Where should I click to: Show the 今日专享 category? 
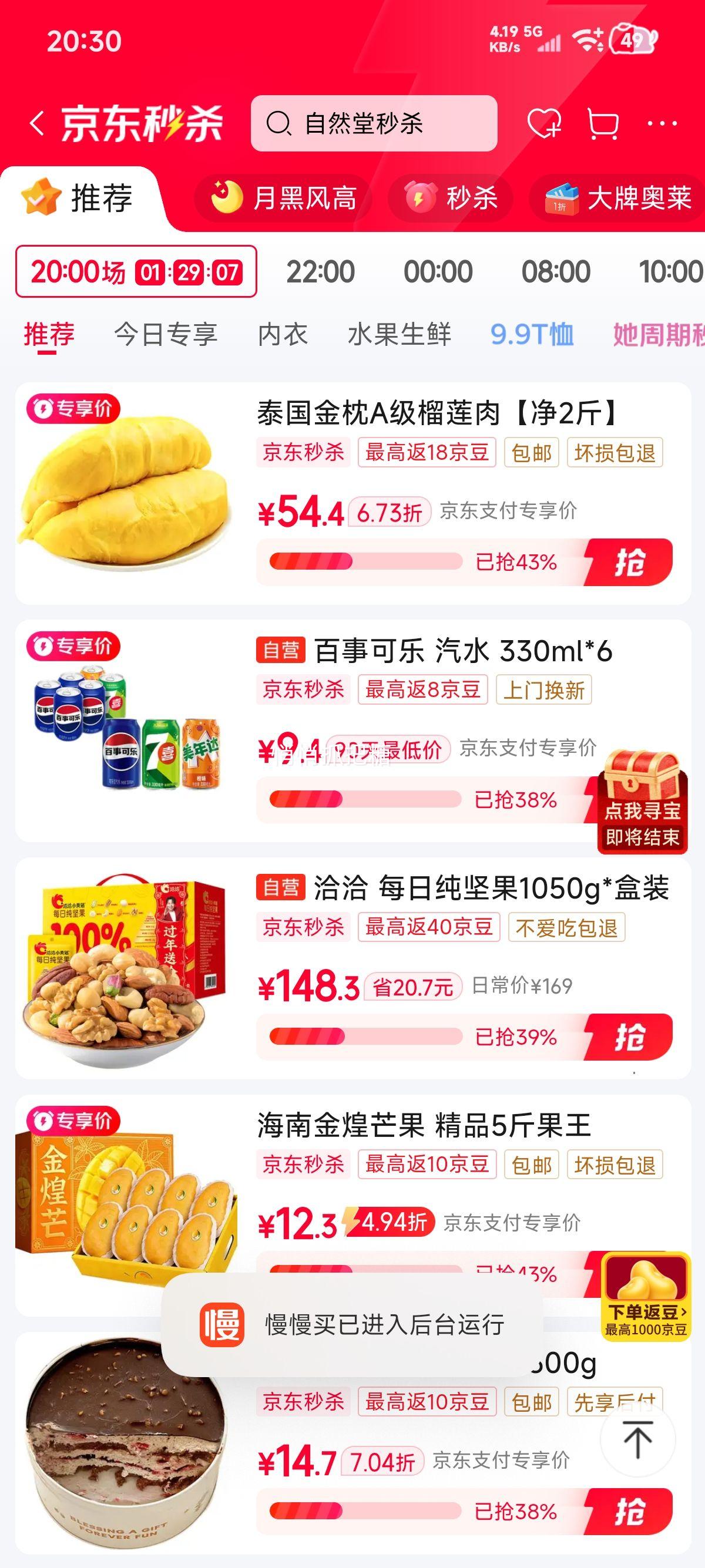click(166, 334)
